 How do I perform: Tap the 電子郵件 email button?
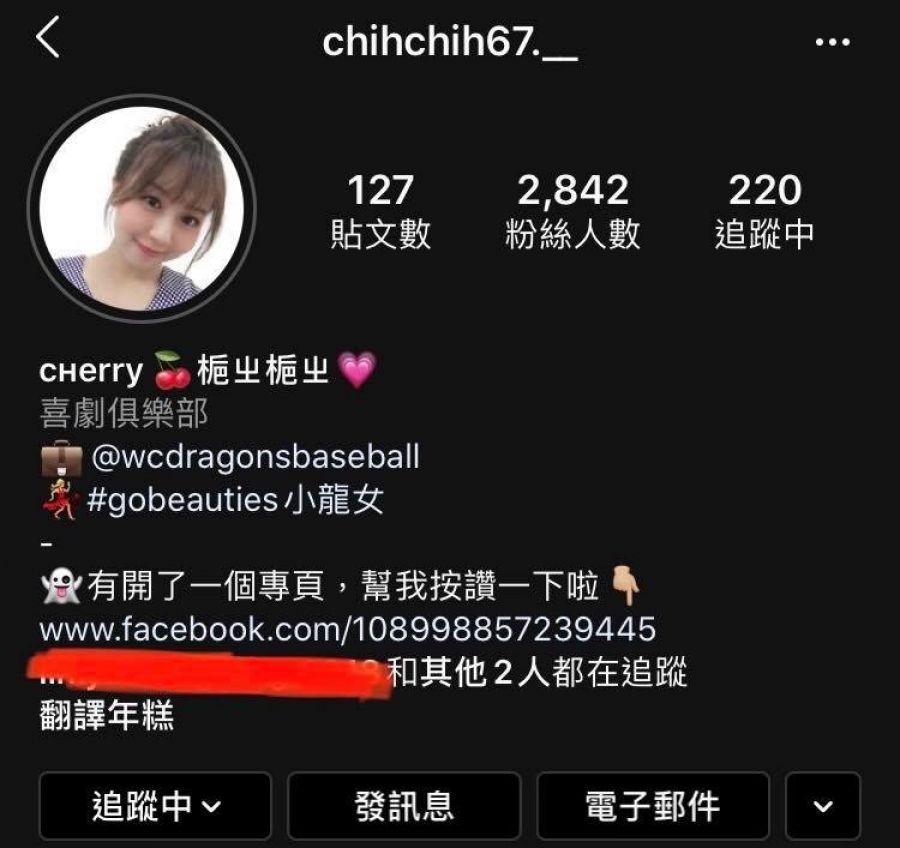click(x=652, y=805)
